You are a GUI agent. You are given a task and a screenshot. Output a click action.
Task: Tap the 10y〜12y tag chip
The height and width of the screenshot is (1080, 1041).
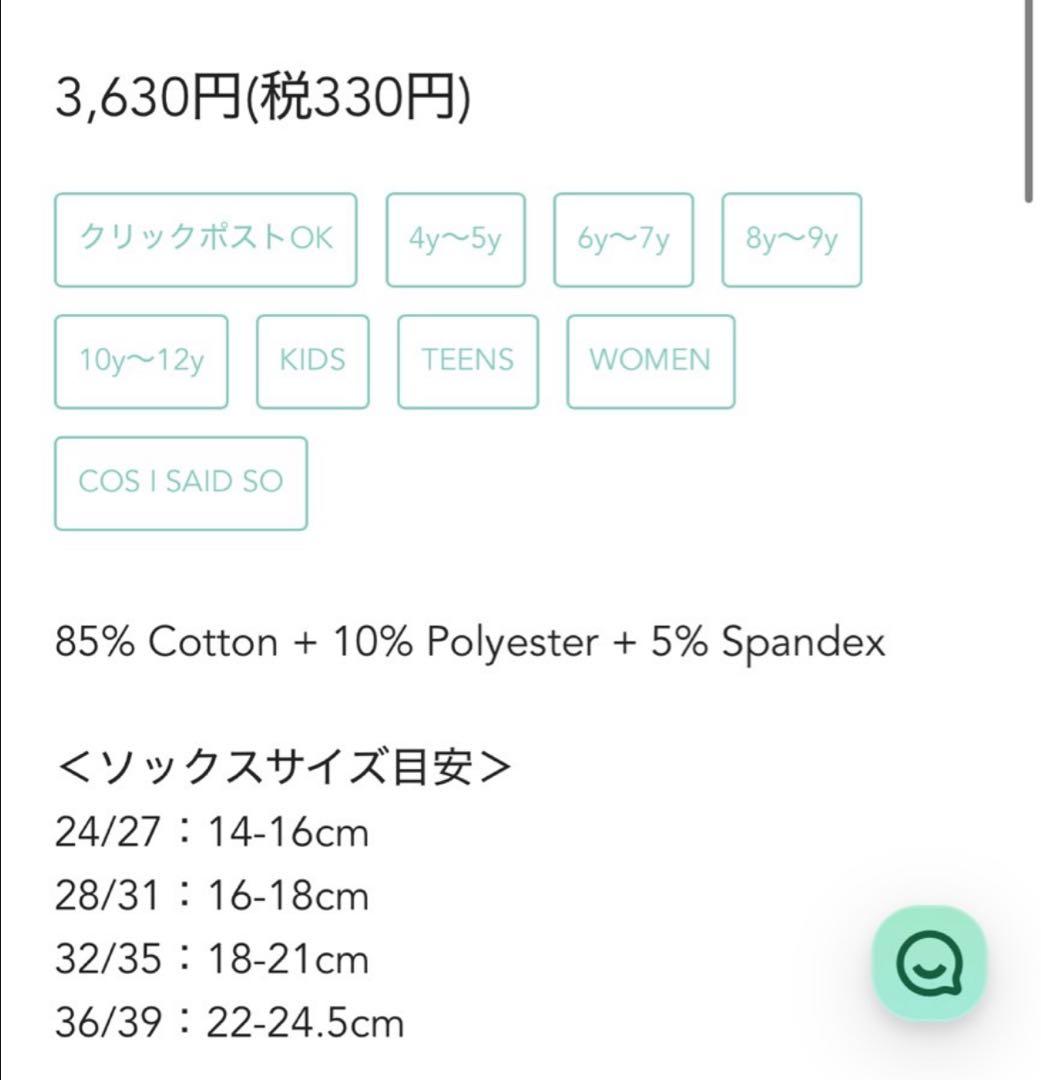141,362
